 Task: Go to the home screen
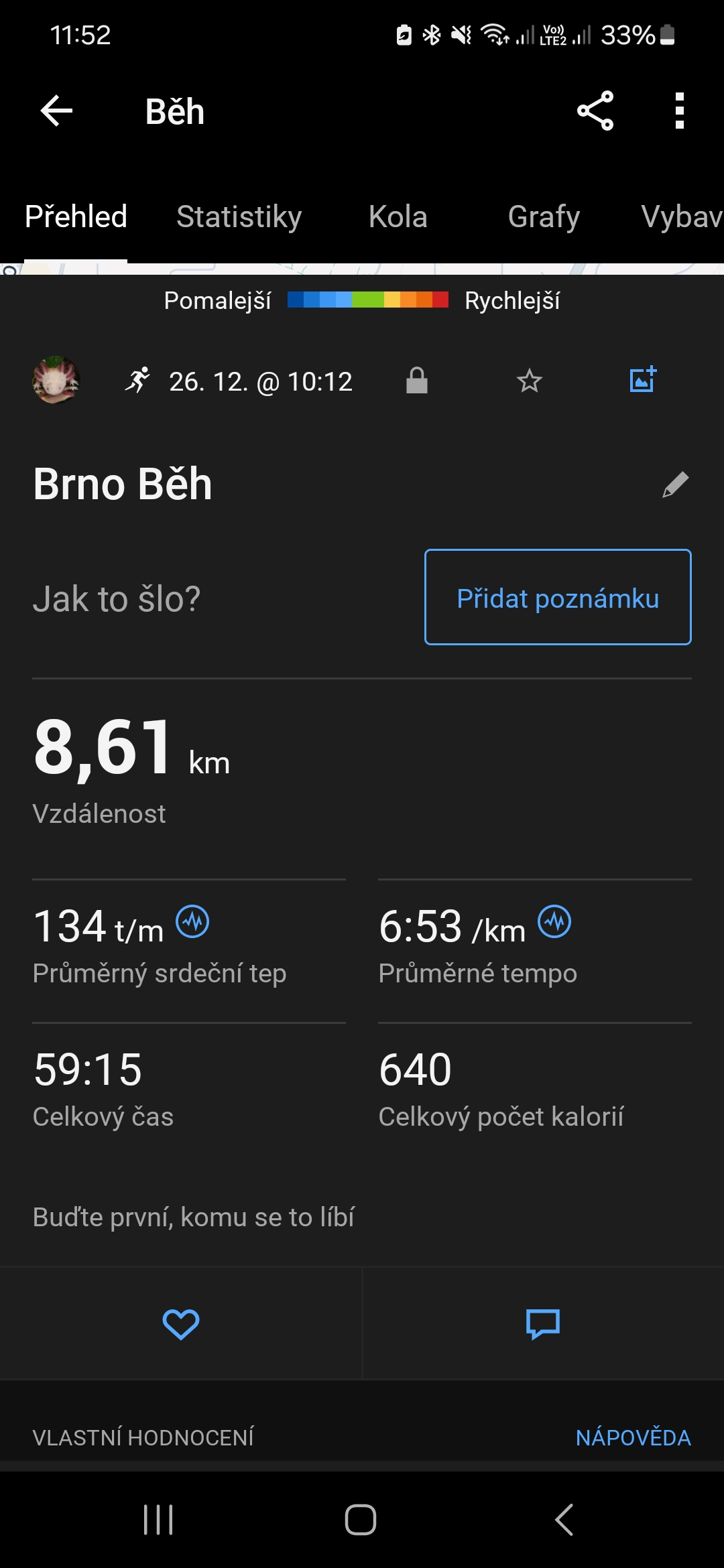tap(361, 1519)
